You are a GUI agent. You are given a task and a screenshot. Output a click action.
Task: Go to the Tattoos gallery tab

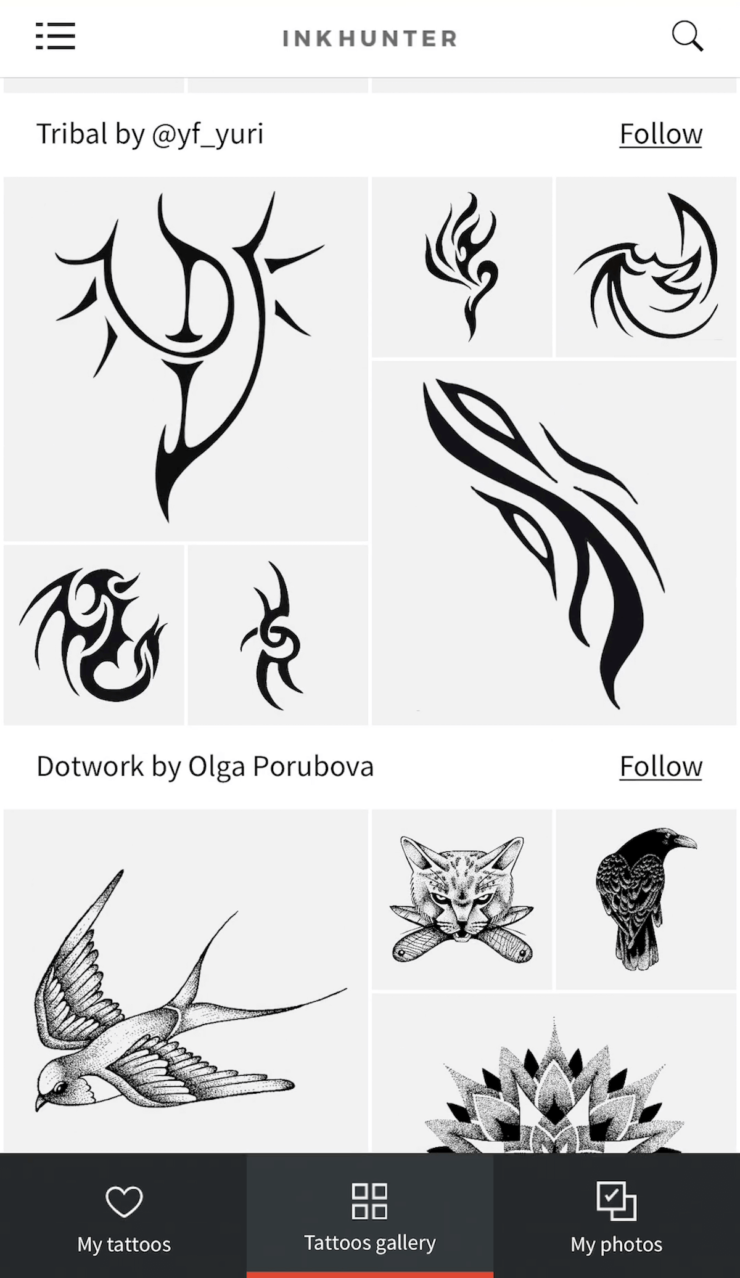369,1217
